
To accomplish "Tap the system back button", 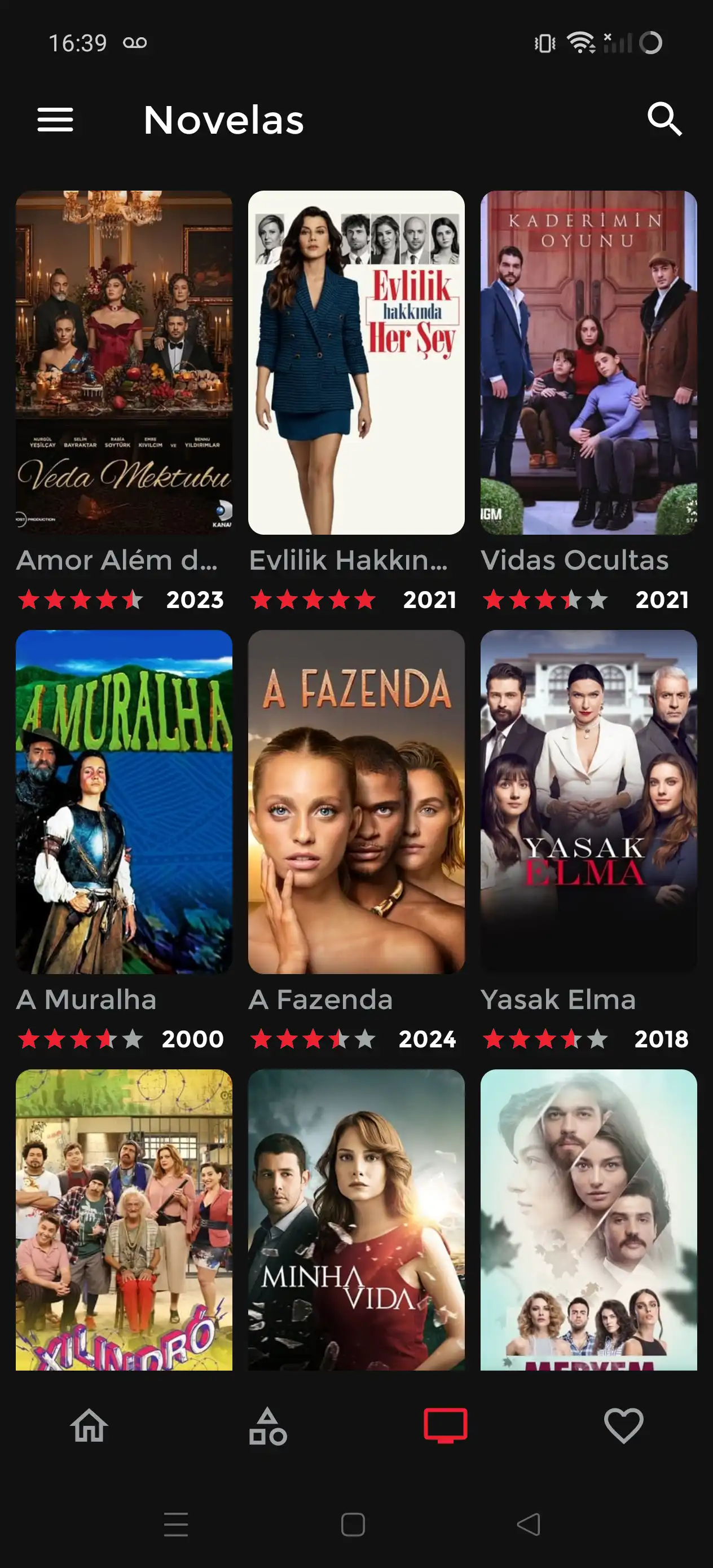I will click(x=529, y=1525).
